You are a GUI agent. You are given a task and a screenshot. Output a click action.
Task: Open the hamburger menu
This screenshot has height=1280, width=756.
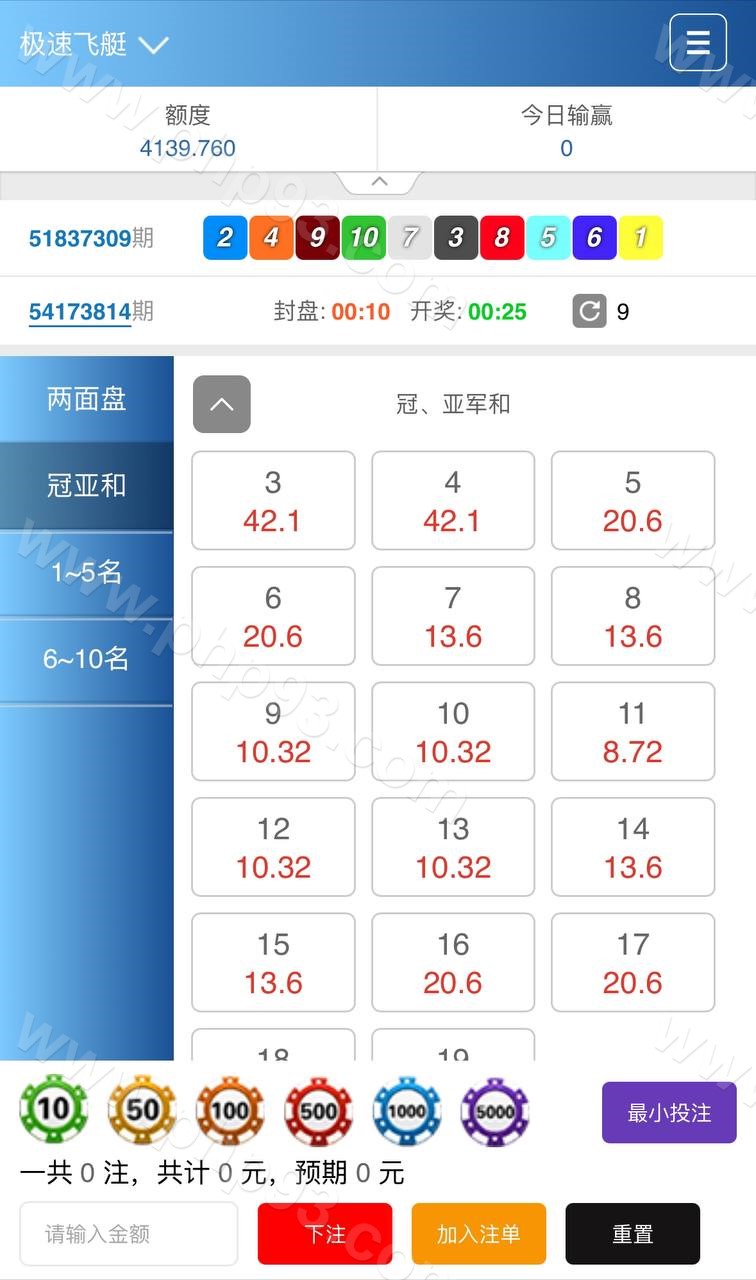[x=697, y=43]
